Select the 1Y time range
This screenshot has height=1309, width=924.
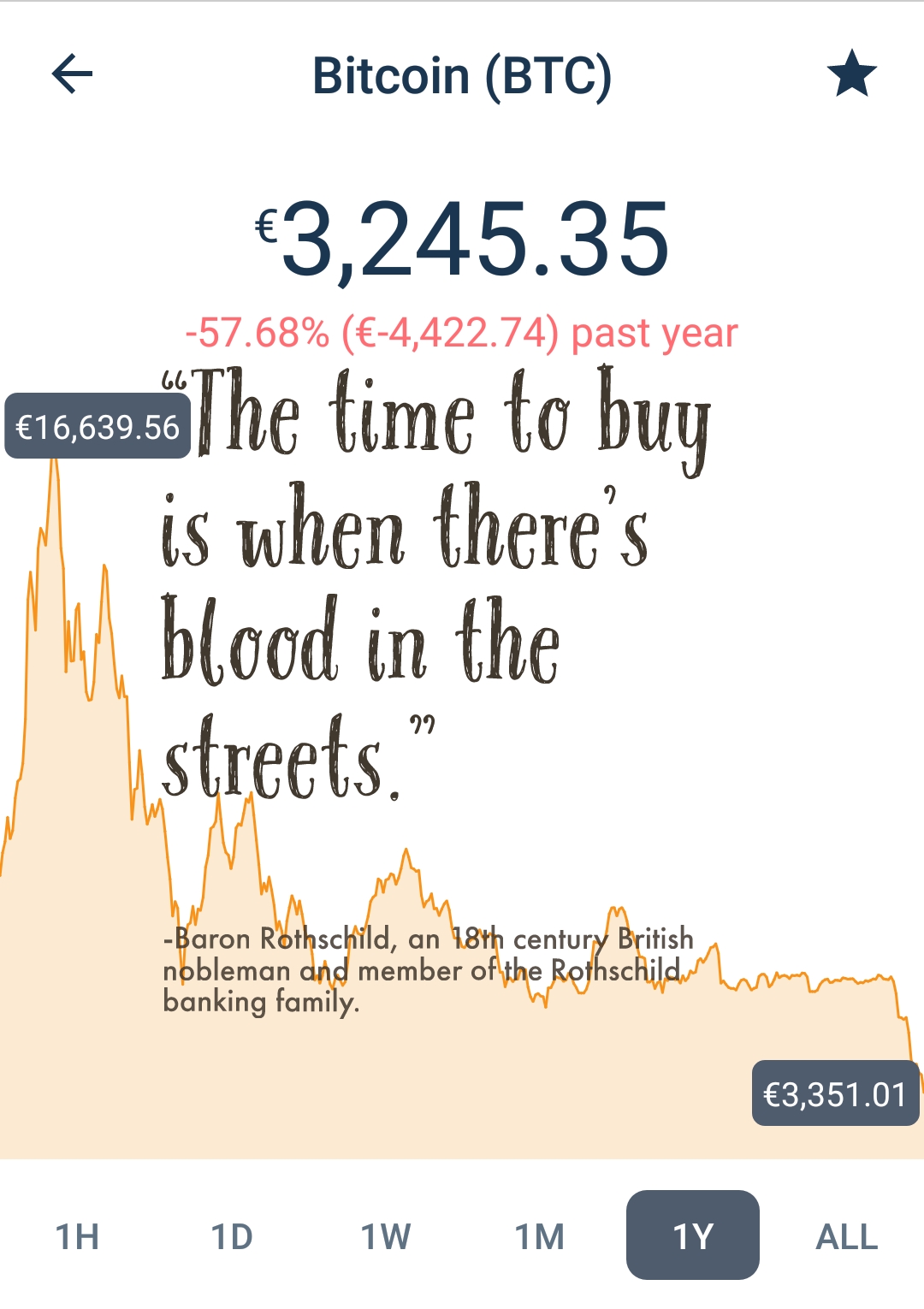click(x=693, y=1236)
